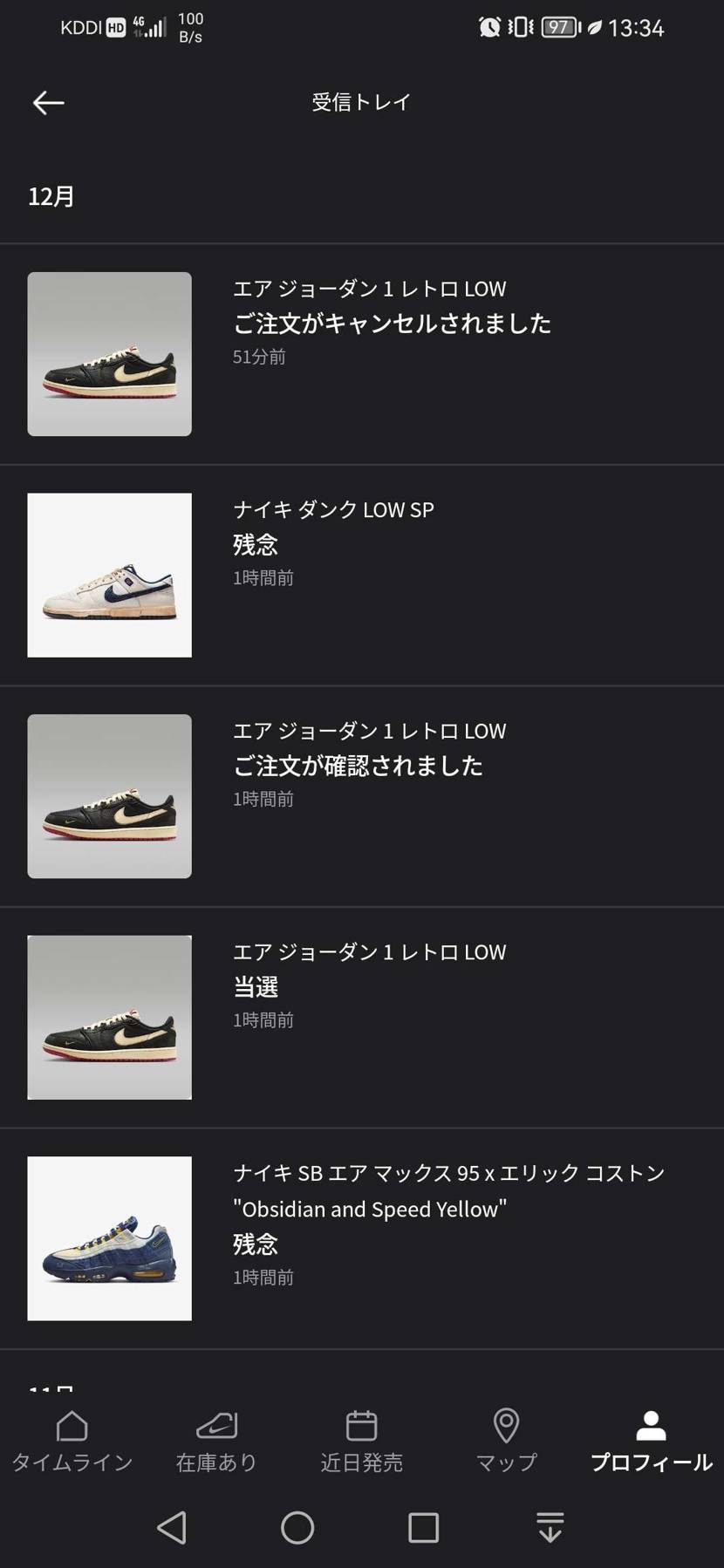Screen dimensions: 724x1568
Task: Tap the hide navigation bar chevron icon
Action: pyautogui.click(x=550, y=1528)
